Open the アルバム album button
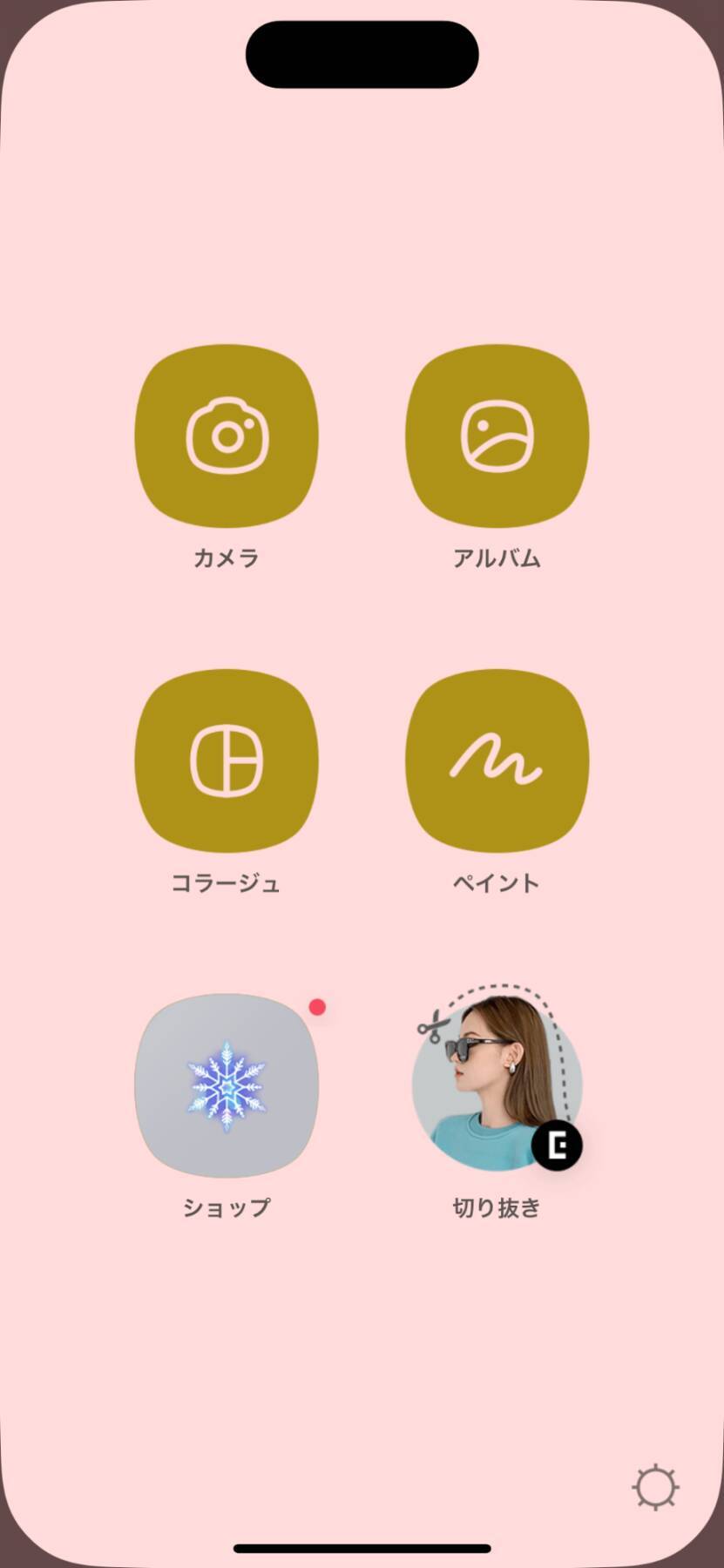Screen dimensions: 724x1568 [497, 436]
